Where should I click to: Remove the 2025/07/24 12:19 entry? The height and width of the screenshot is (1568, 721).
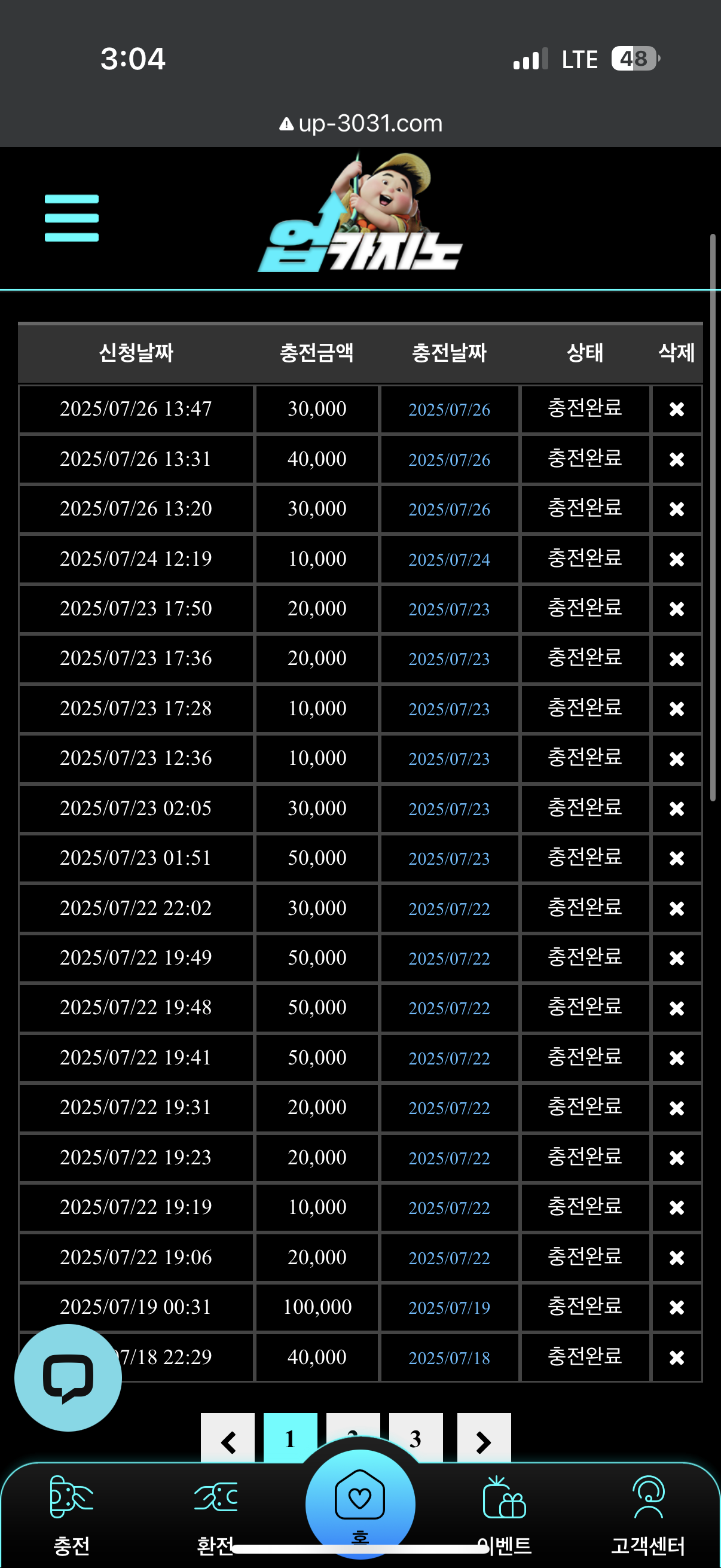pos(677,559)
